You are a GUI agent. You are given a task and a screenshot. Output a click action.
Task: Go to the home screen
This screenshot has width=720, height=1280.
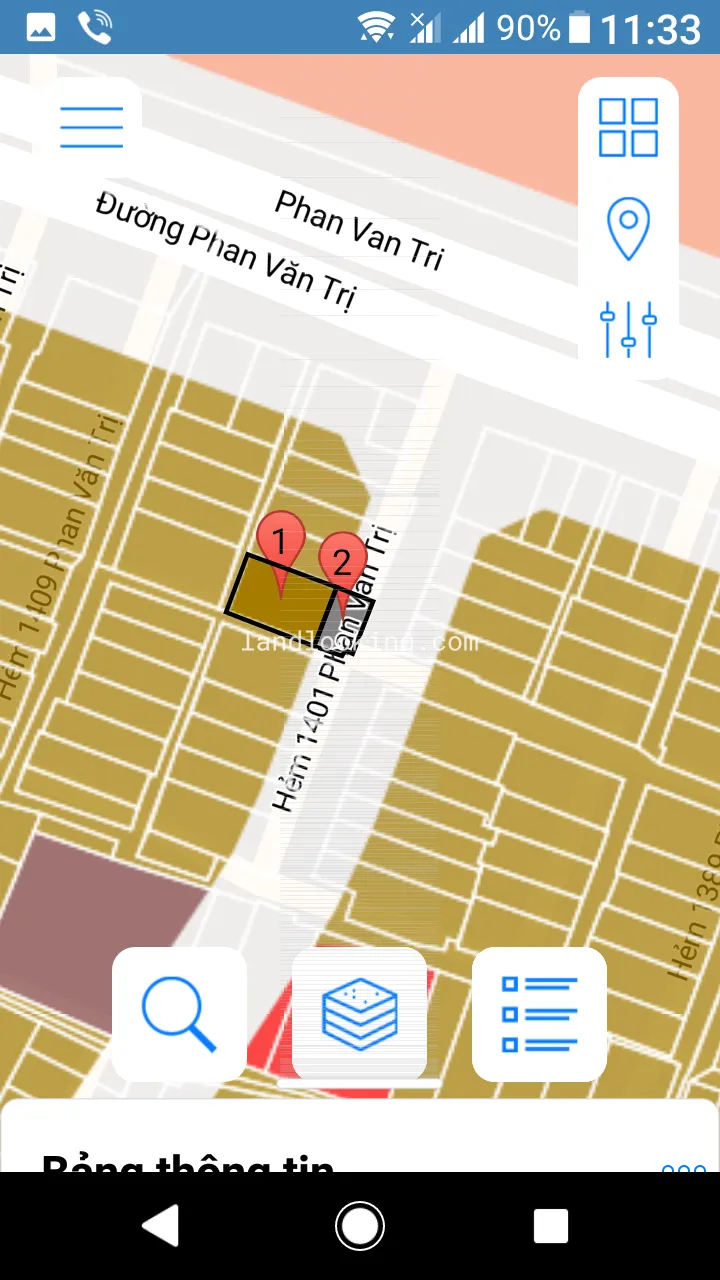point(360,1225)
